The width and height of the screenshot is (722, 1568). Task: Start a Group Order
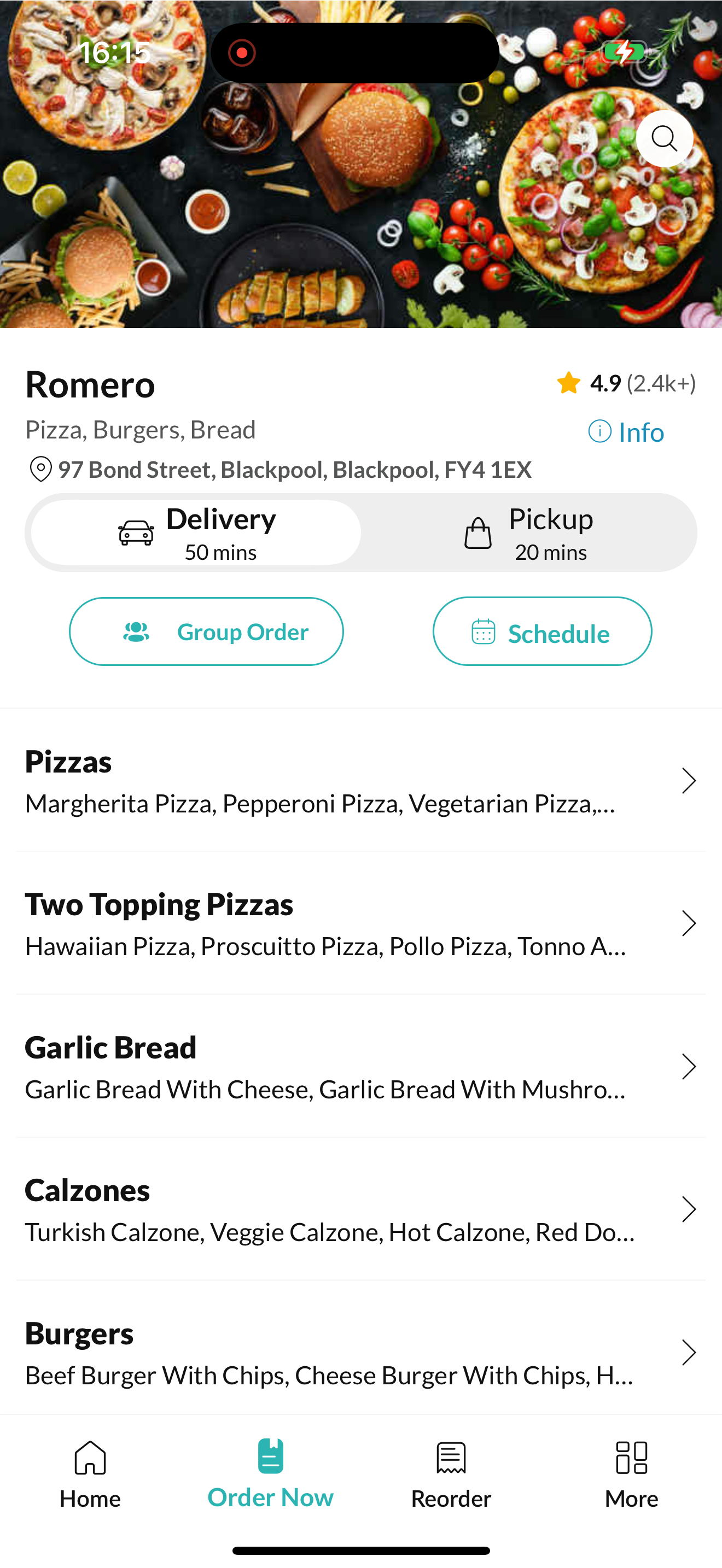[206, 631]
